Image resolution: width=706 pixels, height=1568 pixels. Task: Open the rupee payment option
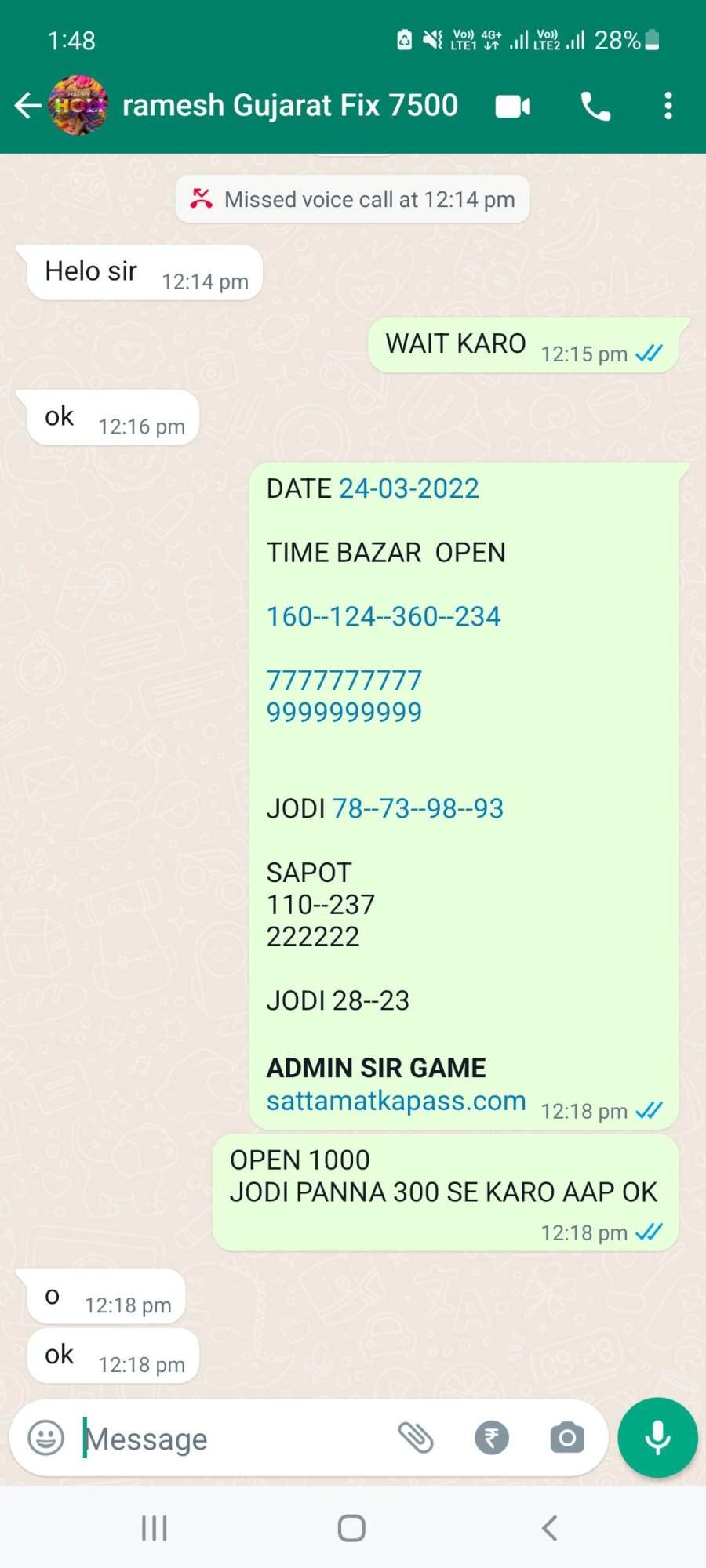click(492, 1438)
